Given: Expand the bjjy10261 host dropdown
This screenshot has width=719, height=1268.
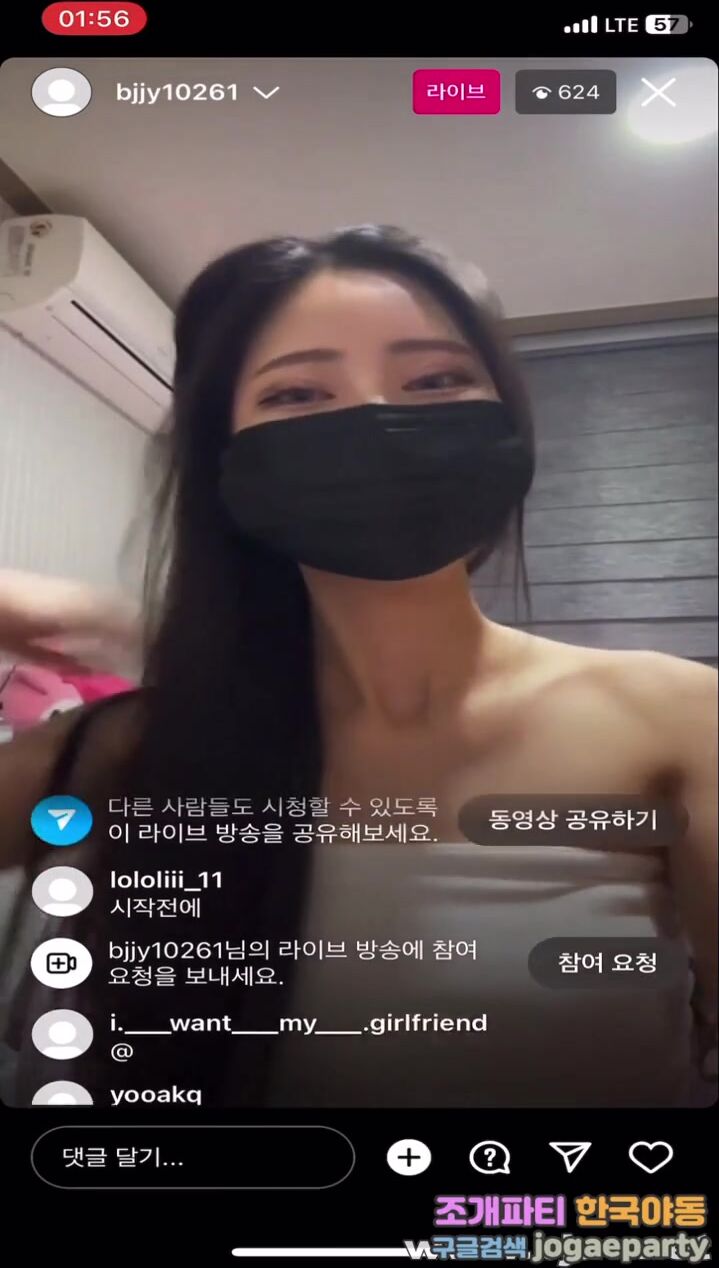Looking at the screenshot, I should 265,92.
